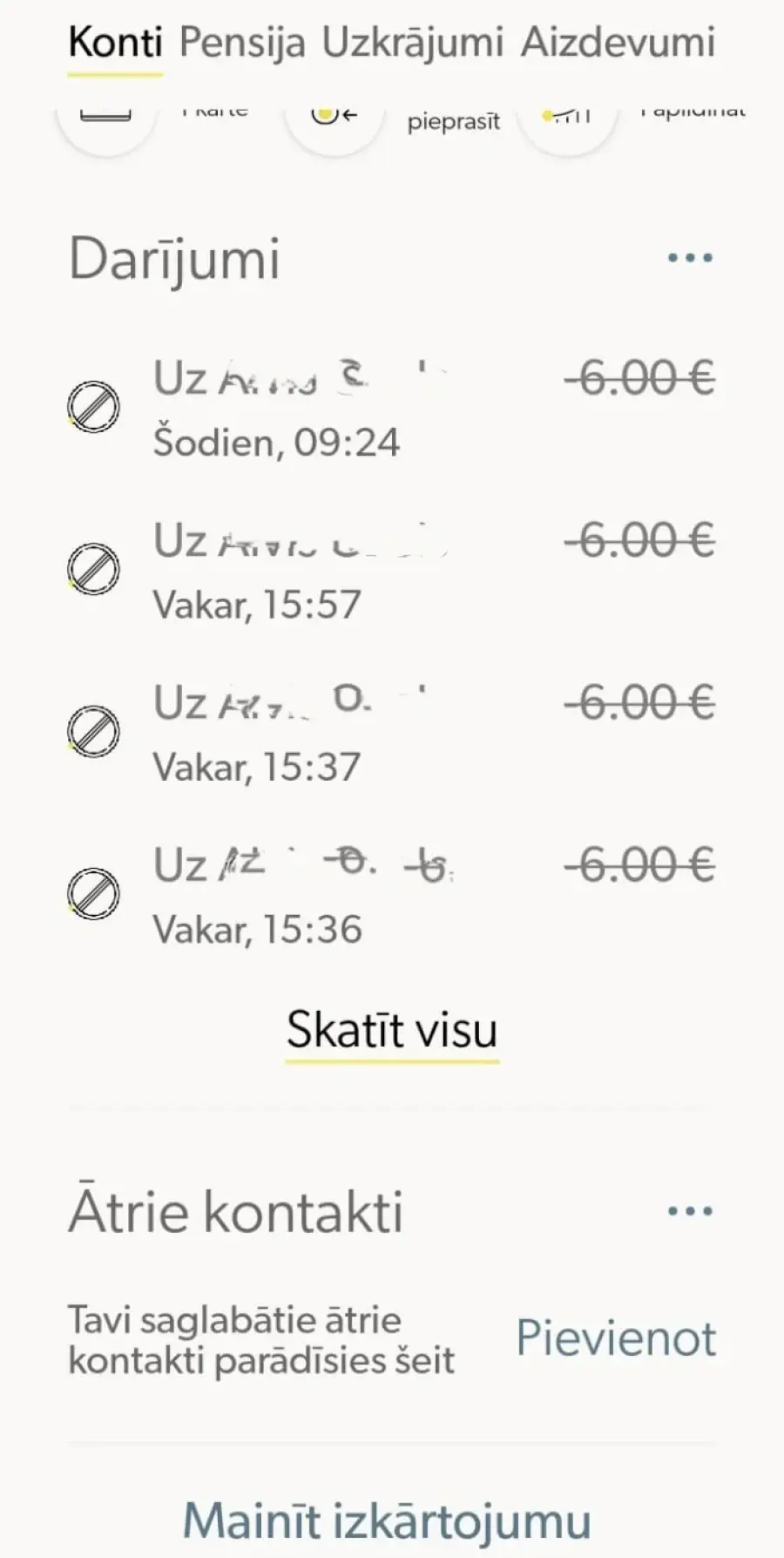
Task: Tap Mainīt izkārtojumu to change layout
Action: (x=387, y=1521)
